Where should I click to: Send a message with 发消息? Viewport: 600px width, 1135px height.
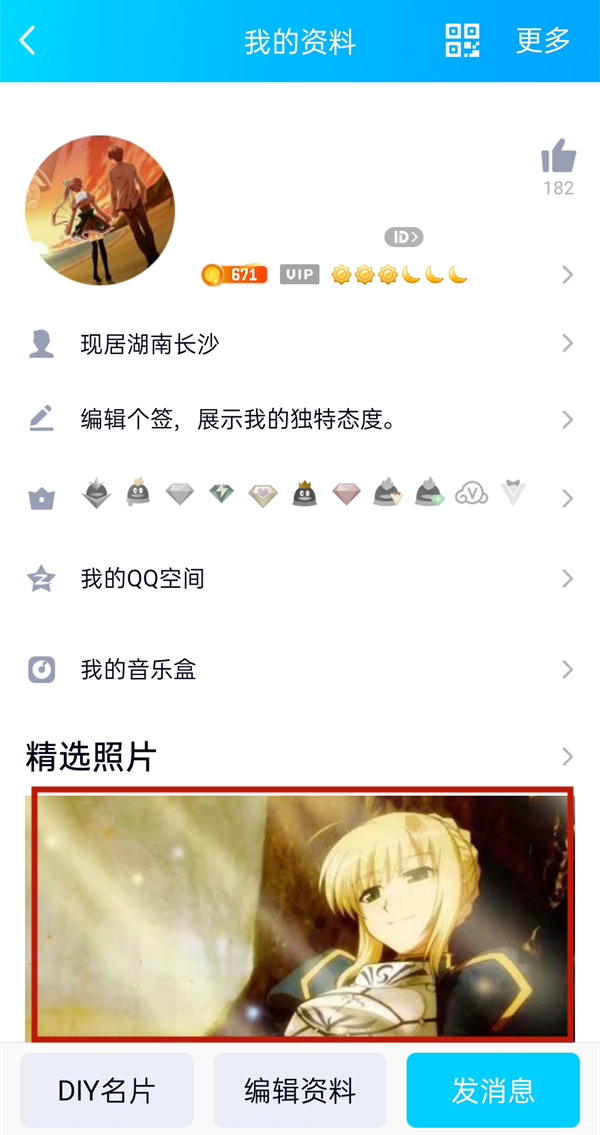point(493,1090)
